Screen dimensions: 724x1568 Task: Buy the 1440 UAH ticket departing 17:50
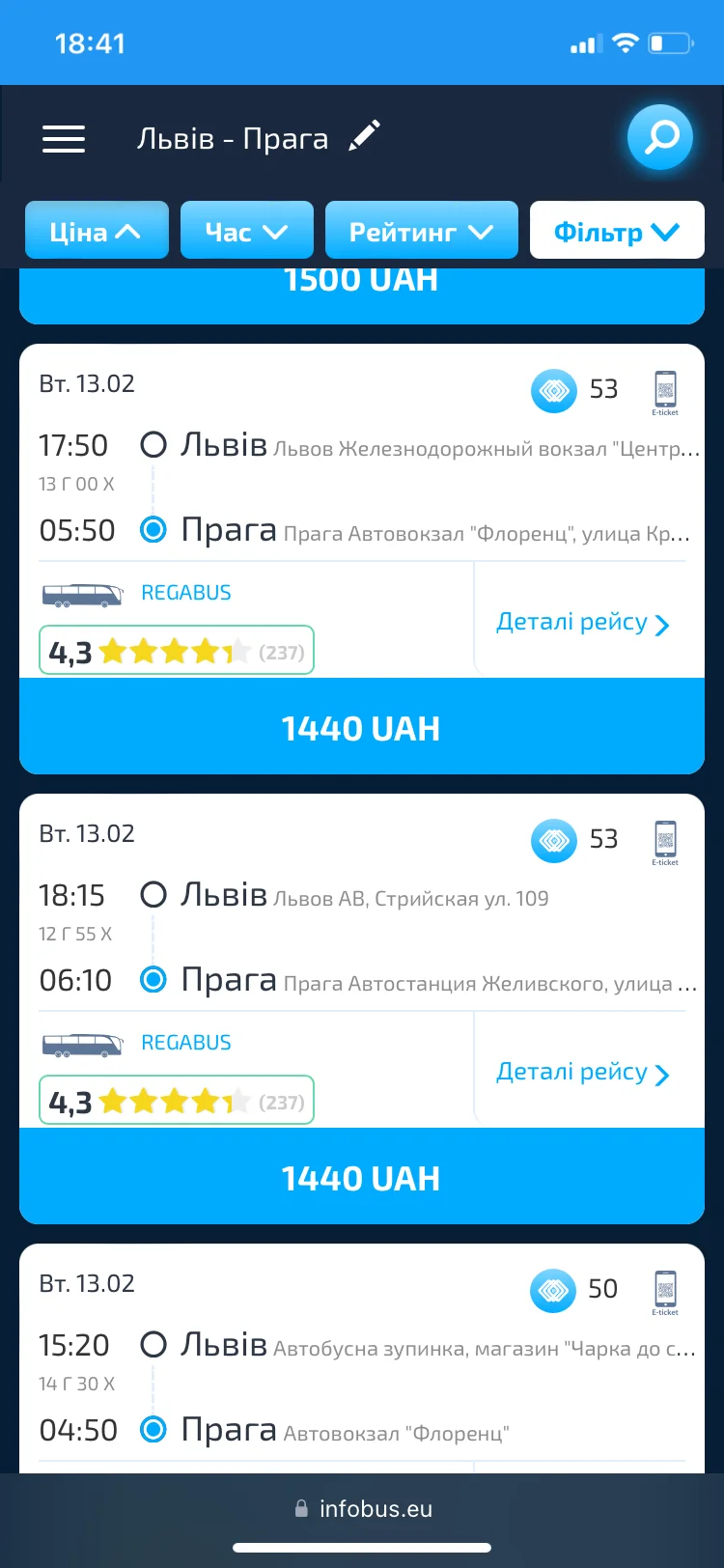(362, 726)
